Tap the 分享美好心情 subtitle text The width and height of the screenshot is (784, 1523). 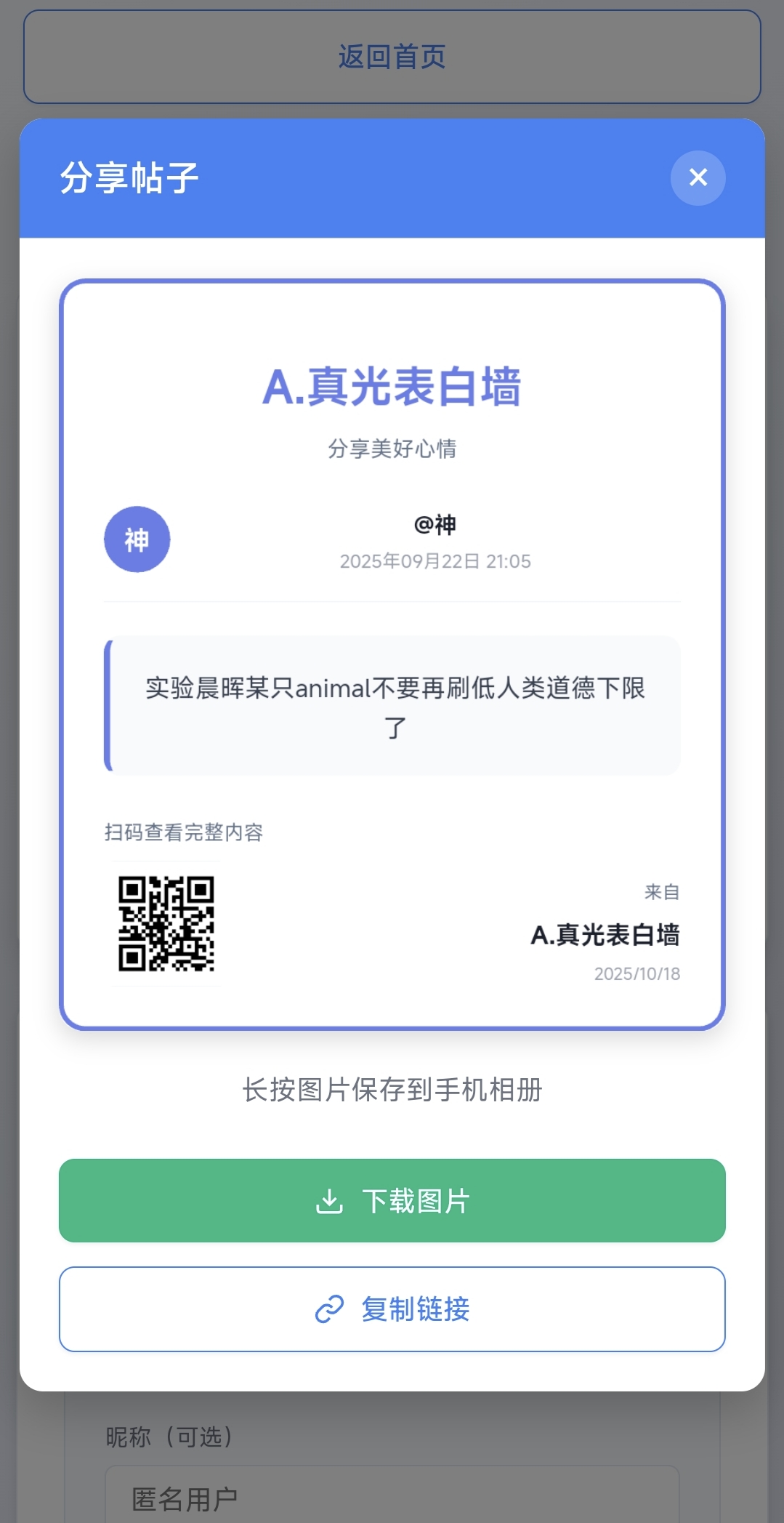(392, 449)
